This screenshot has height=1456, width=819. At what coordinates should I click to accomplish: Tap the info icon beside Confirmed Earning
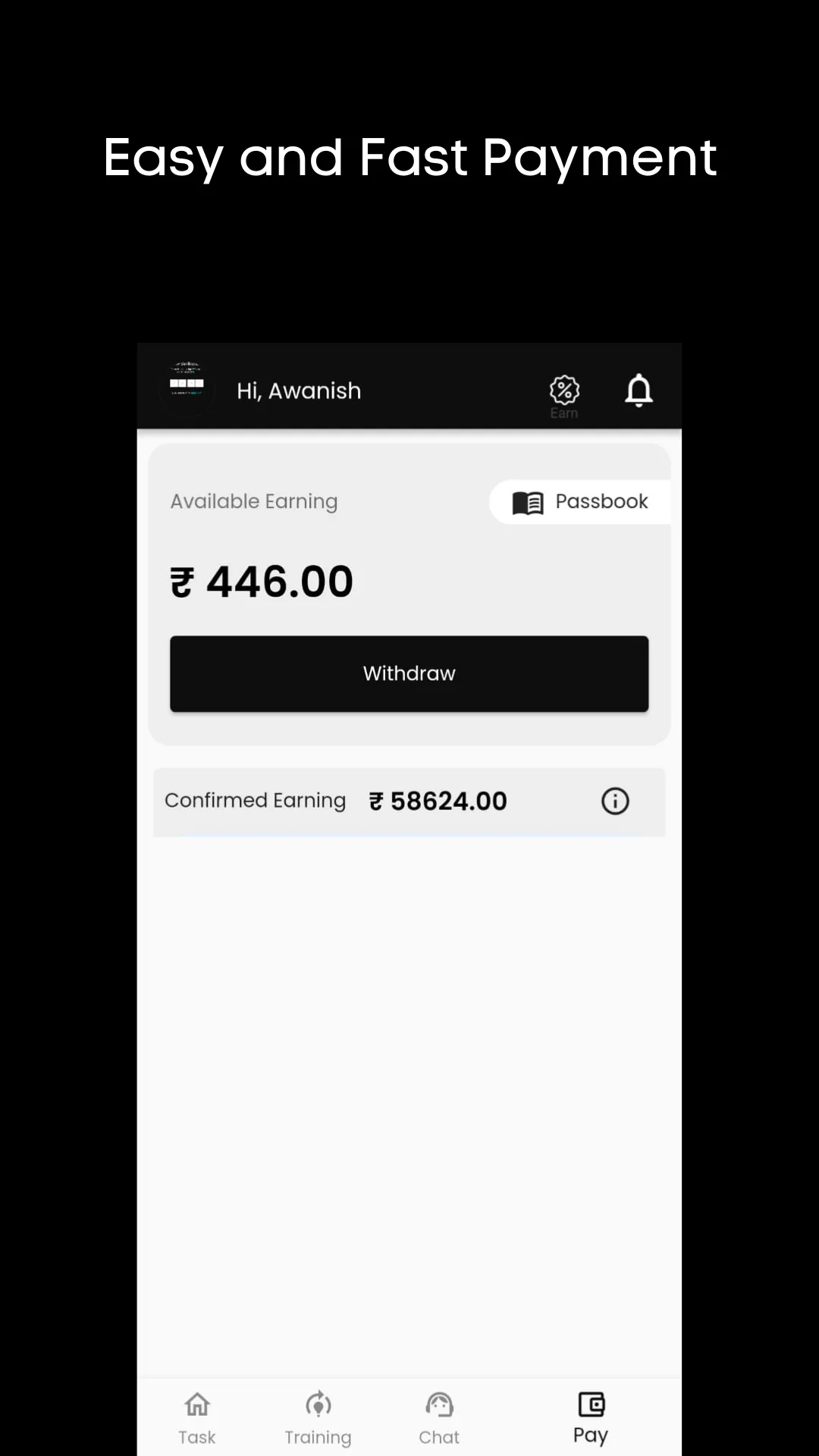(615, 801)
